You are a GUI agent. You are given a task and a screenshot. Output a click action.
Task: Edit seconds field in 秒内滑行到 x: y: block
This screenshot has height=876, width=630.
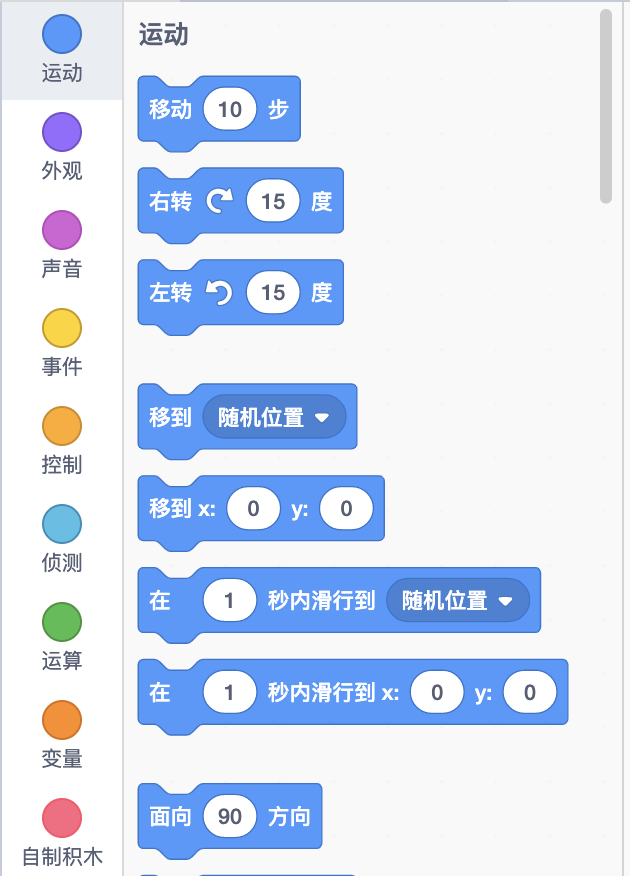pos(229,692)
